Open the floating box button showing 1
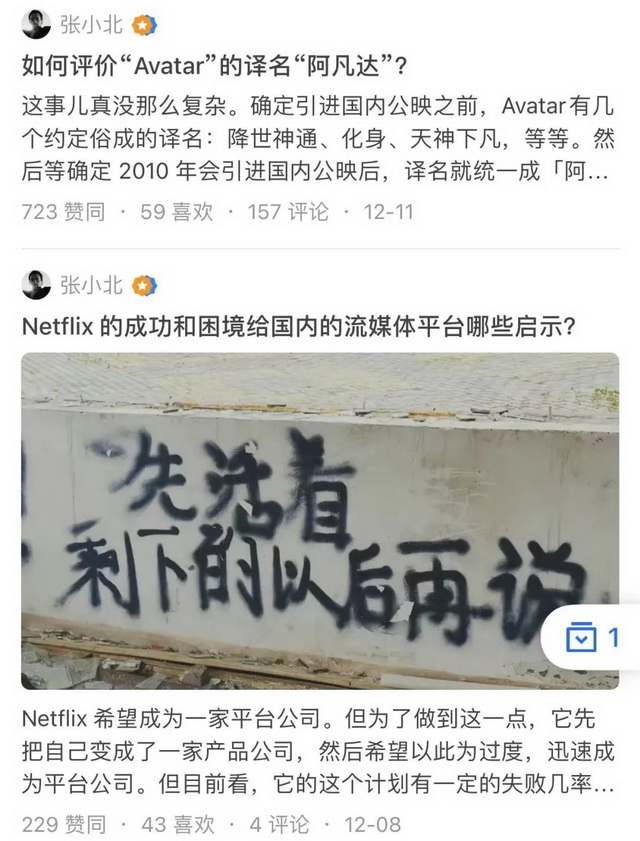 coord(593,637)
